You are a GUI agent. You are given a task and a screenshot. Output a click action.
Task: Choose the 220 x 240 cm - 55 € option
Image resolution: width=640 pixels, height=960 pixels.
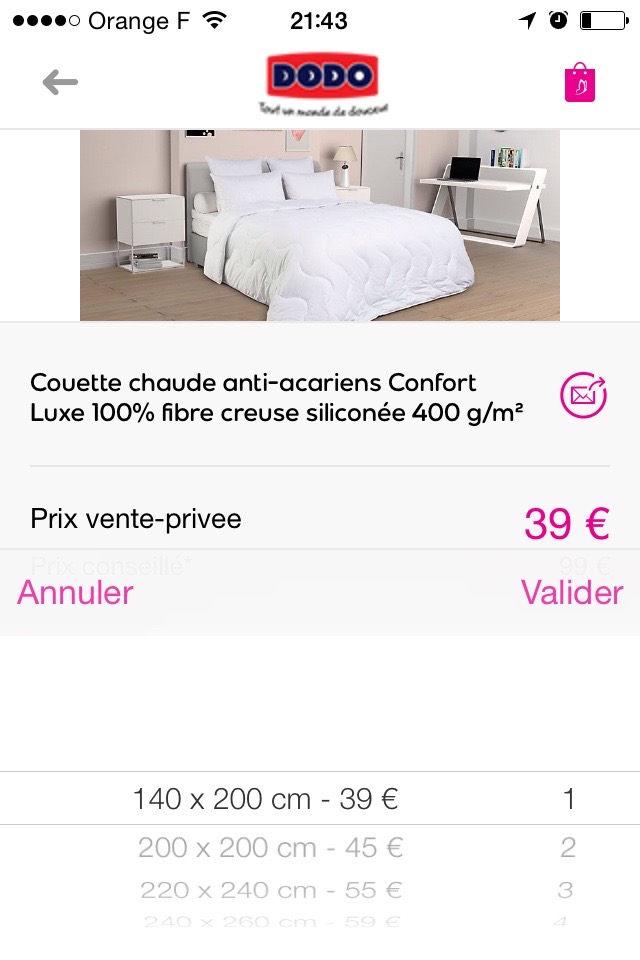pyautogui.click(x=271, y=889)
